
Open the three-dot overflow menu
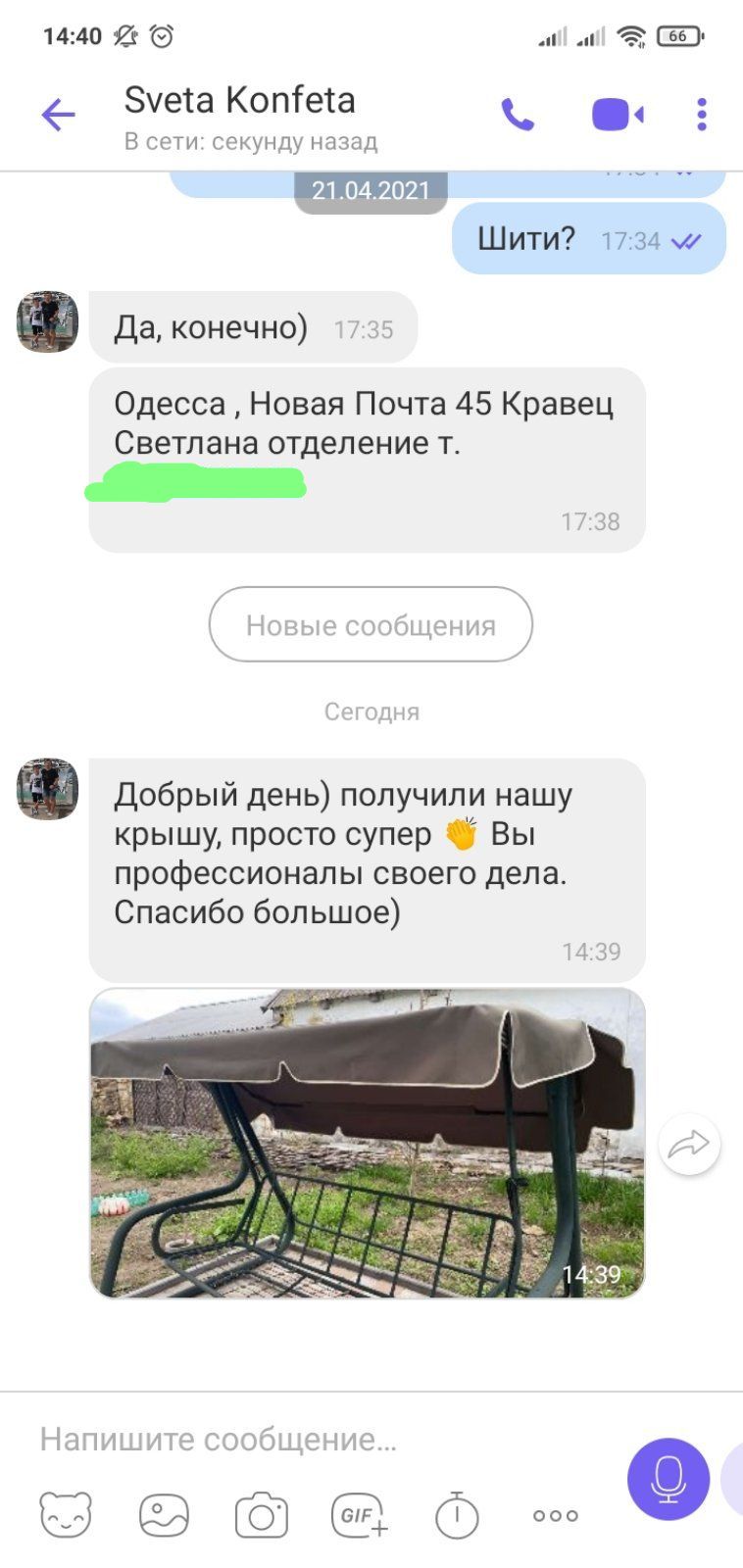(701, 116)
